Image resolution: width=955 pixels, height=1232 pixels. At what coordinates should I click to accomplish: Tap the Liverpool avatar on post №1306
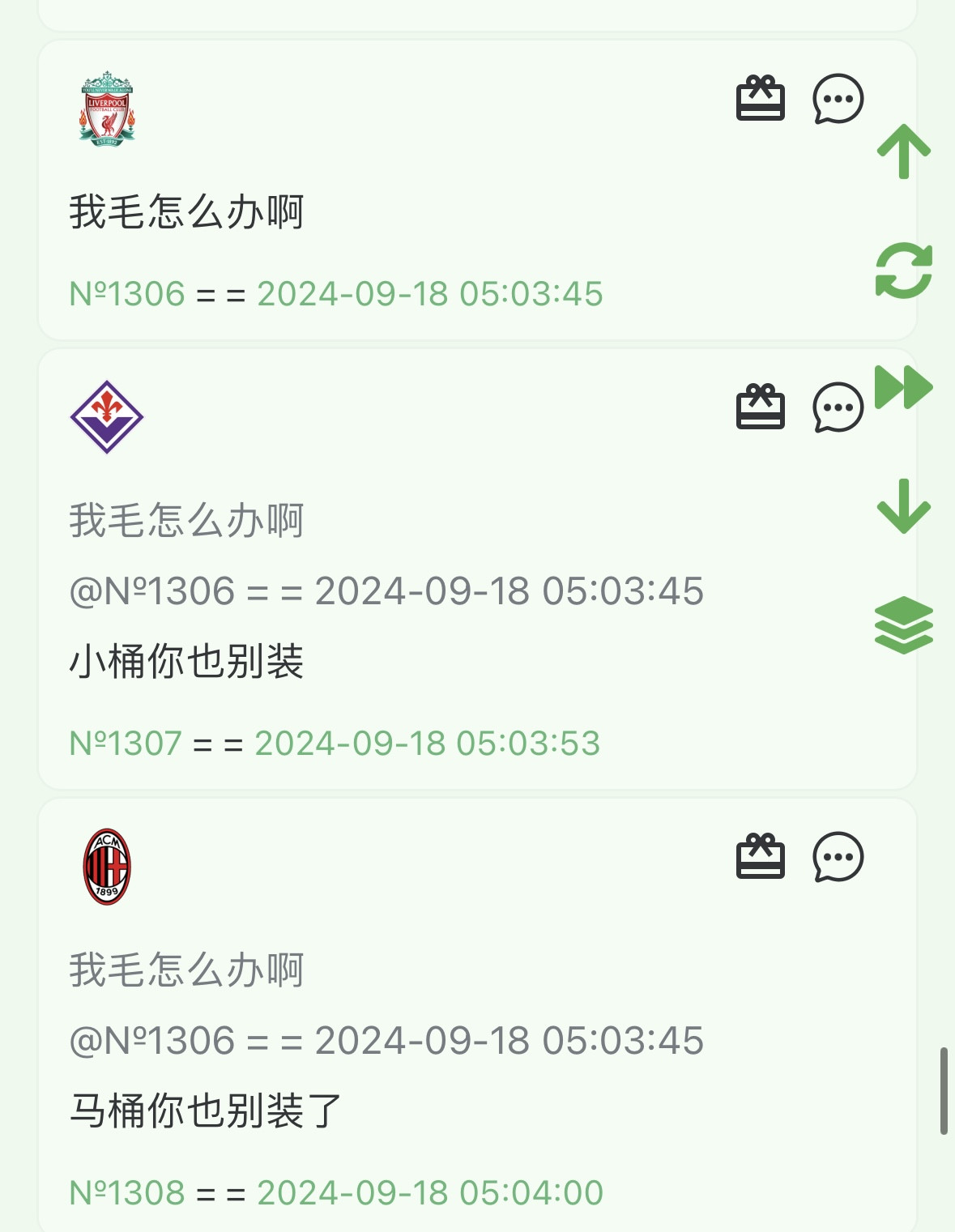click(107, 109)
